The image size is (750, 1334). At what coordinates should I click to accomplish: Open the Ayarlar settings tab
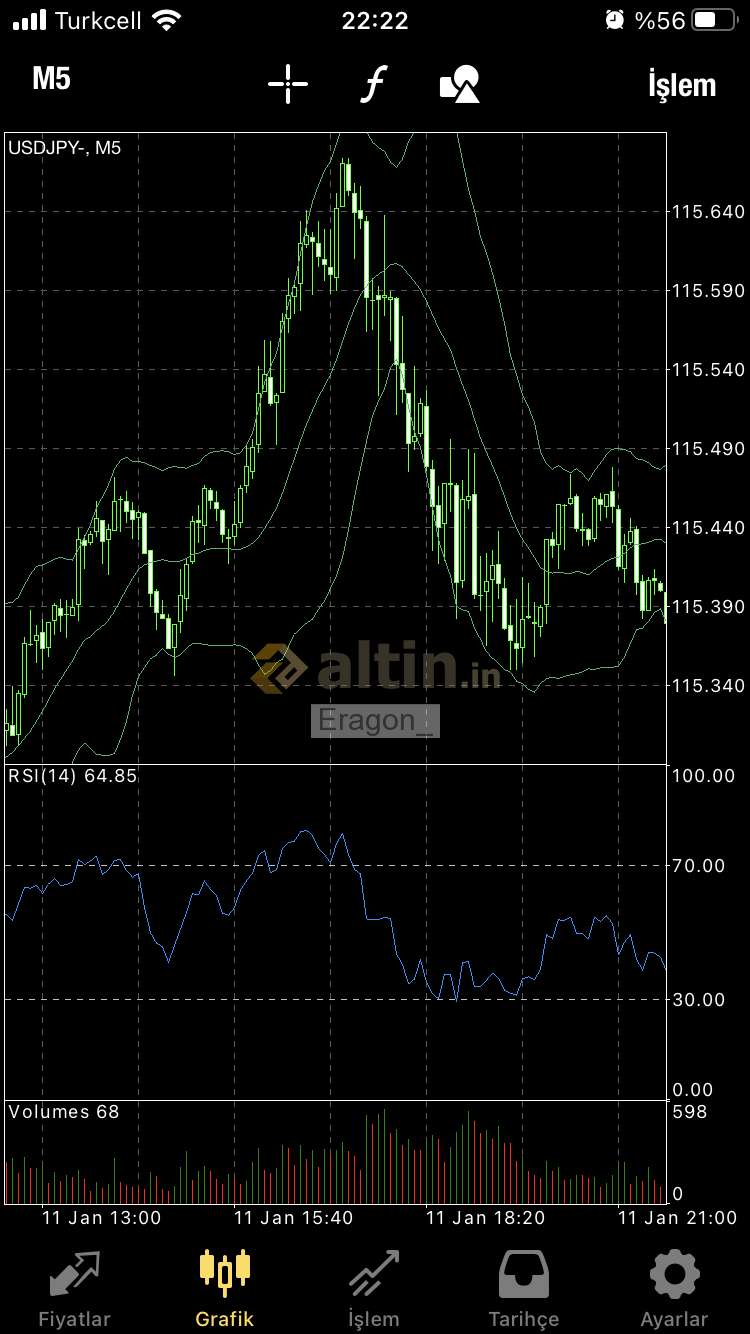[675, 1289]
